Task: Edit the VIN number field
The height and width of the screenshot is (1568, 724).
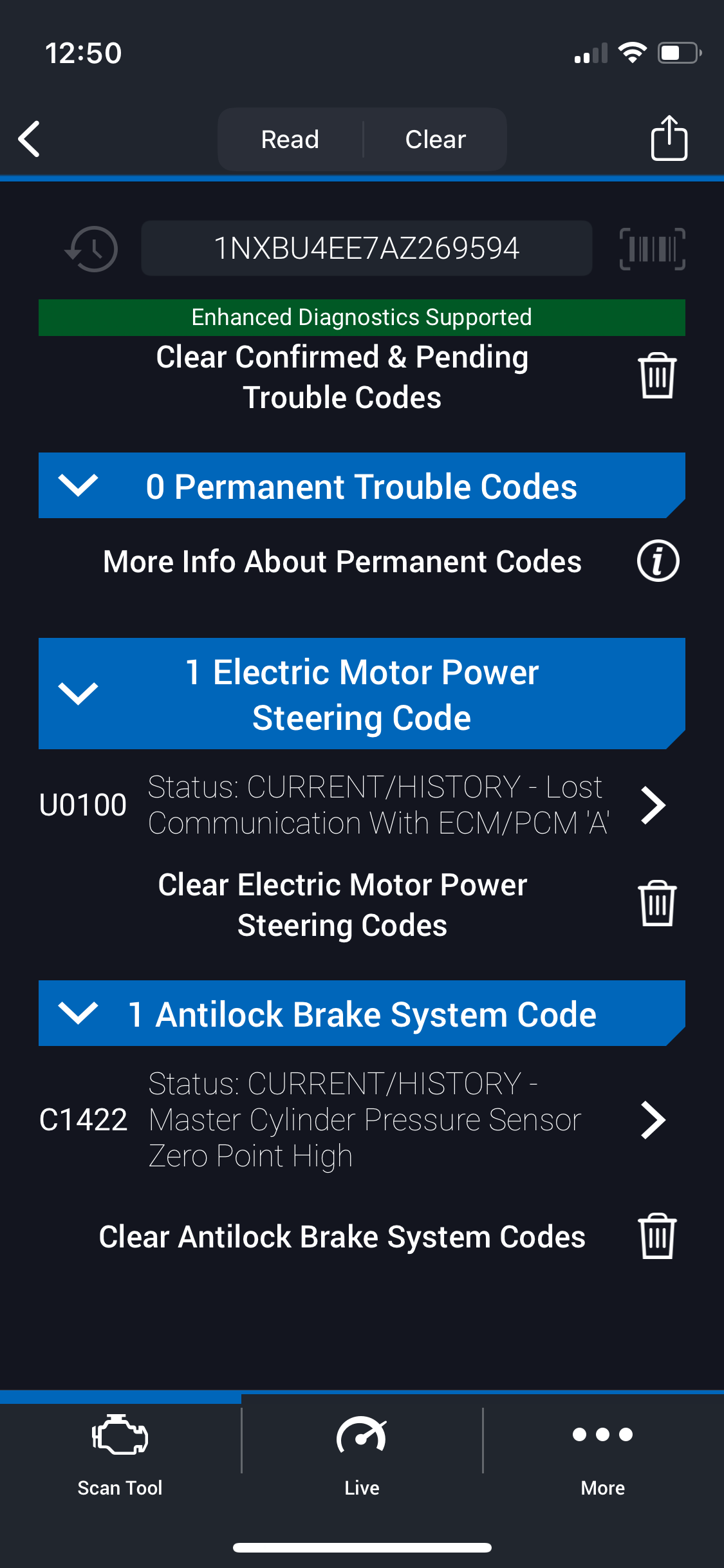Action: point(366,248)
